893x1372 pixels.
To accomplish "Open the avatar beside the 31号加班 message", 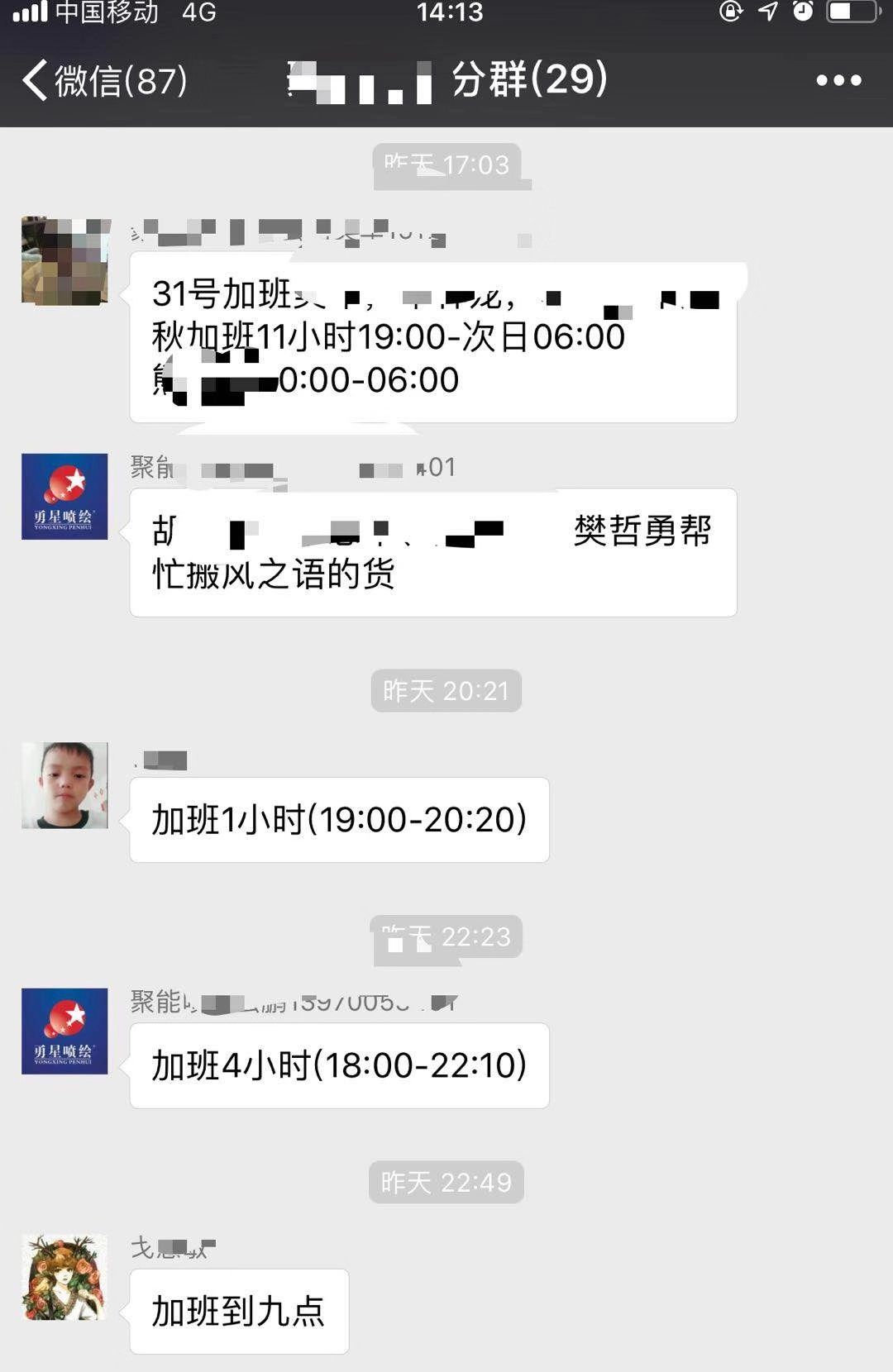I will point(64,261).
